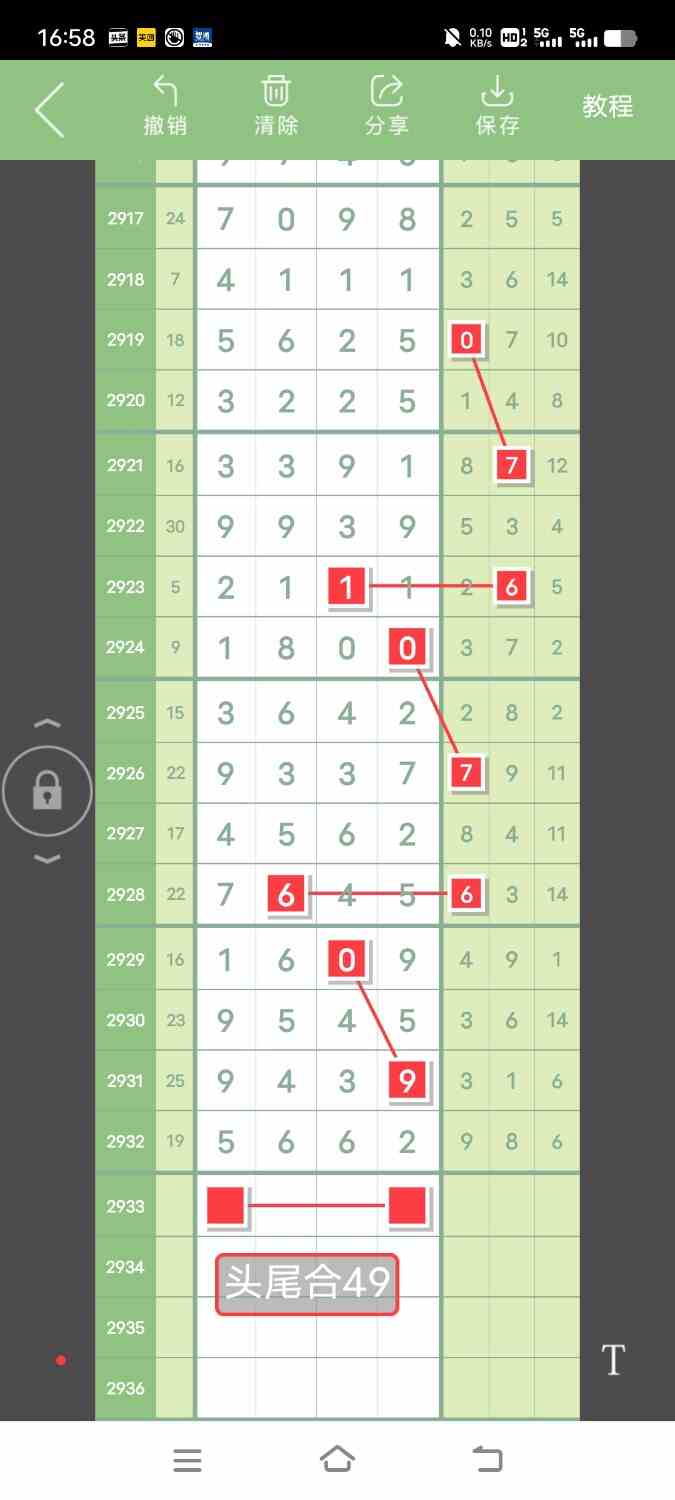Tap the marked 9 cell in row 2931
This screenshot has width=675, height=1500.
point(407,1080)
